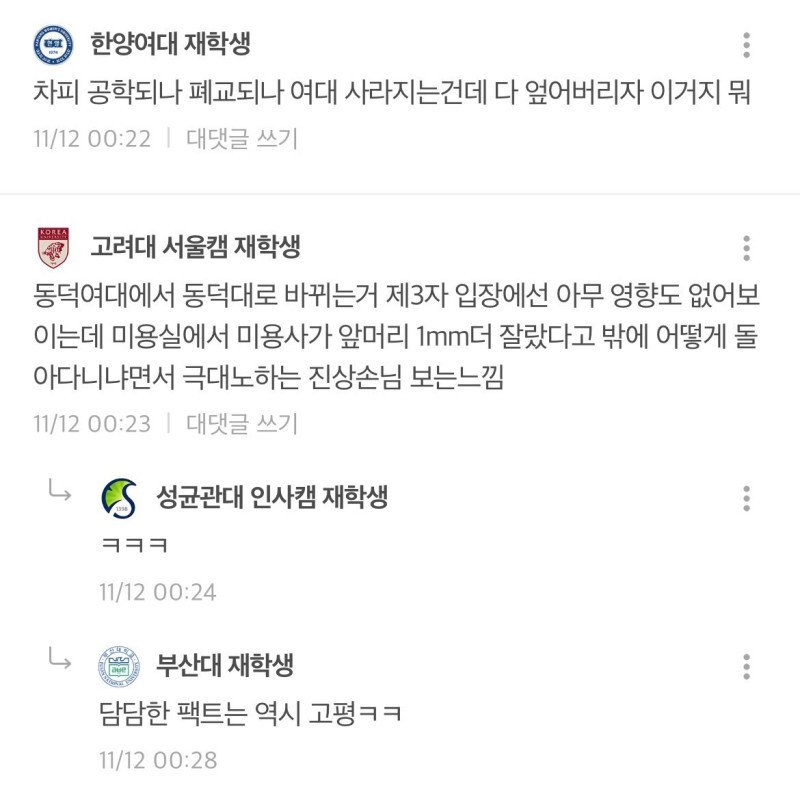Tap 대댓글 쓰기 under 고려대 서울캠 재학생's comment
Viewport: 800px width, 794px height.
point(242,423)
